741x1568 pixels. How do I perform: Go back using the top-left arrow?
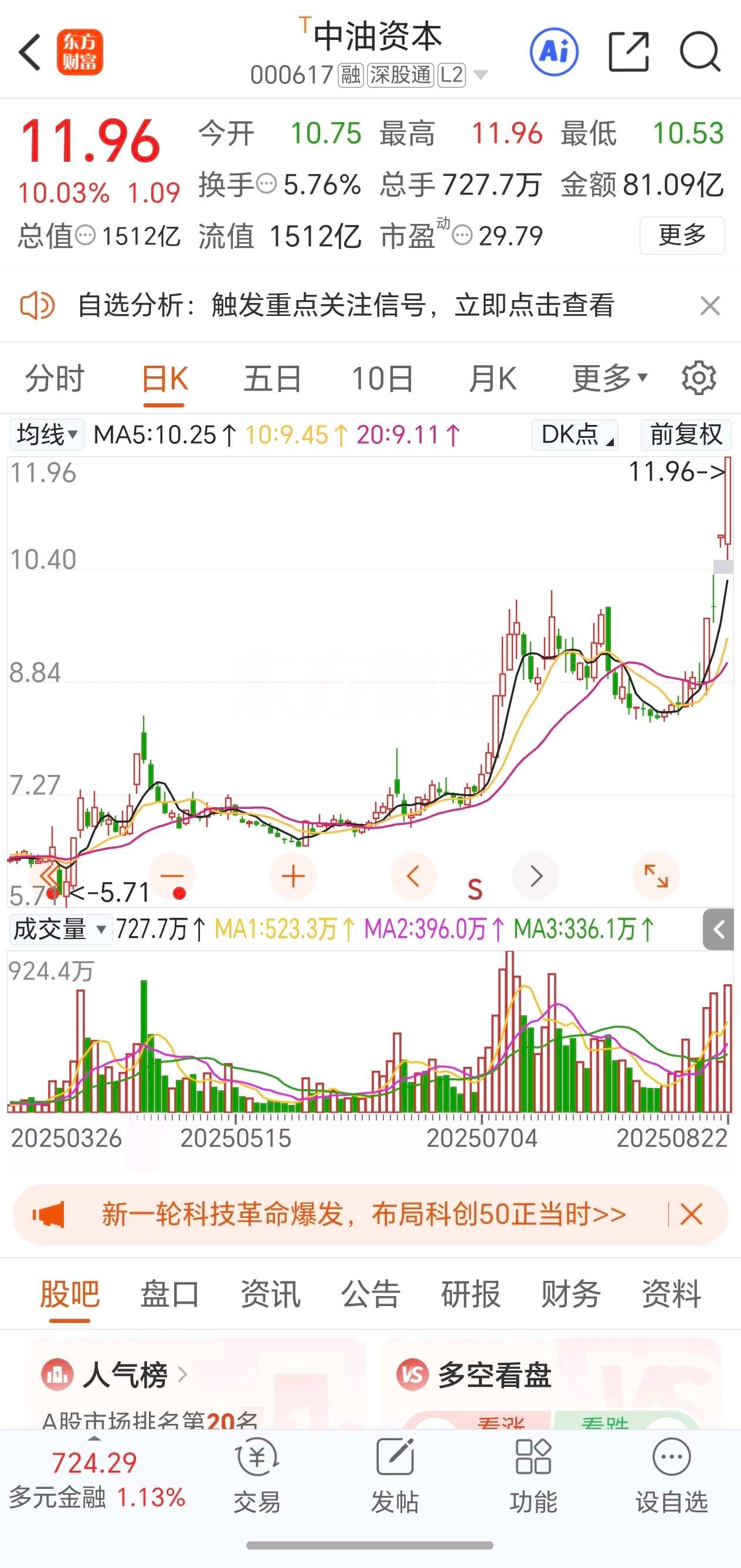pos(29,52)
